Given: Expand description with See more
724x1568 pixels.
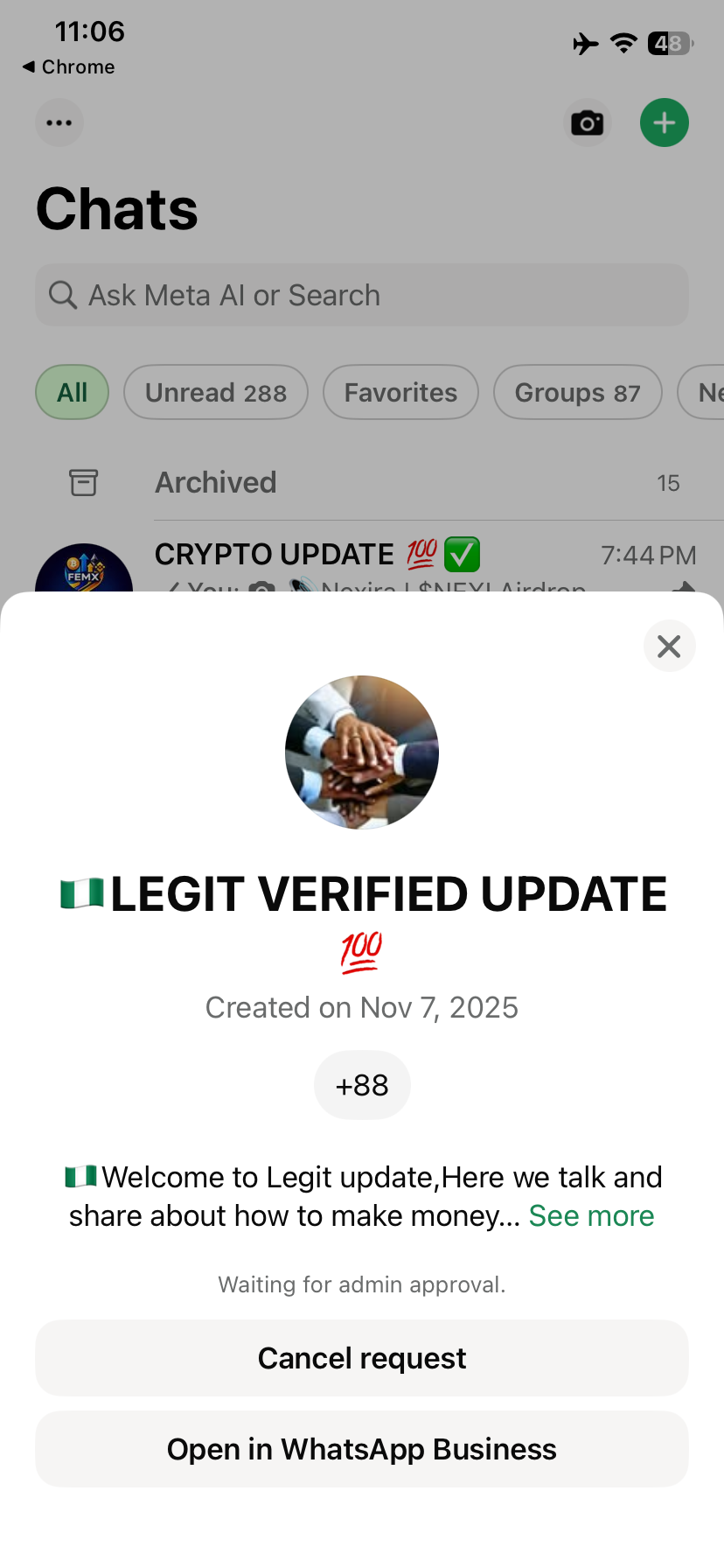Looking at the screenshot, I should [591, 1216].
